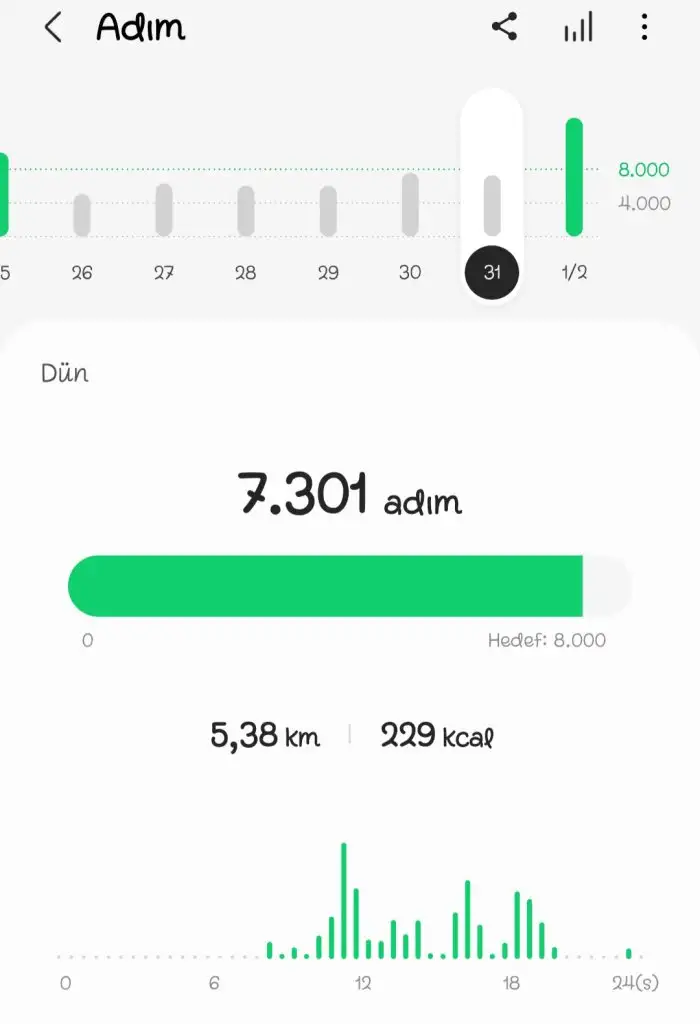Go back from the Adım screen
The width and height of the screenshot is (700, 1024).
(53, 28)
